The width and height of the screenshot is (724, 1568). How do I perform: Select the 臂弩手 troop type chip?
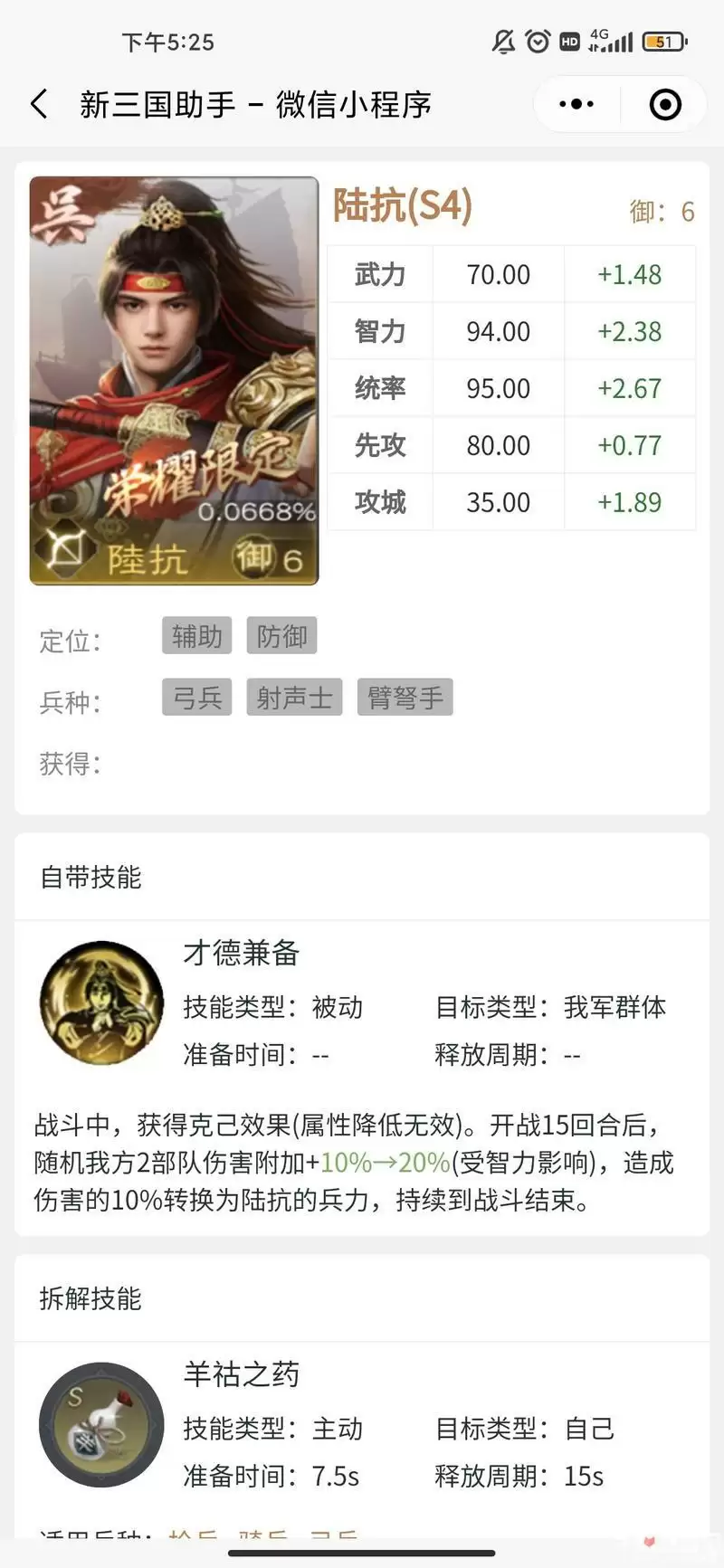[x=405, y=698]
